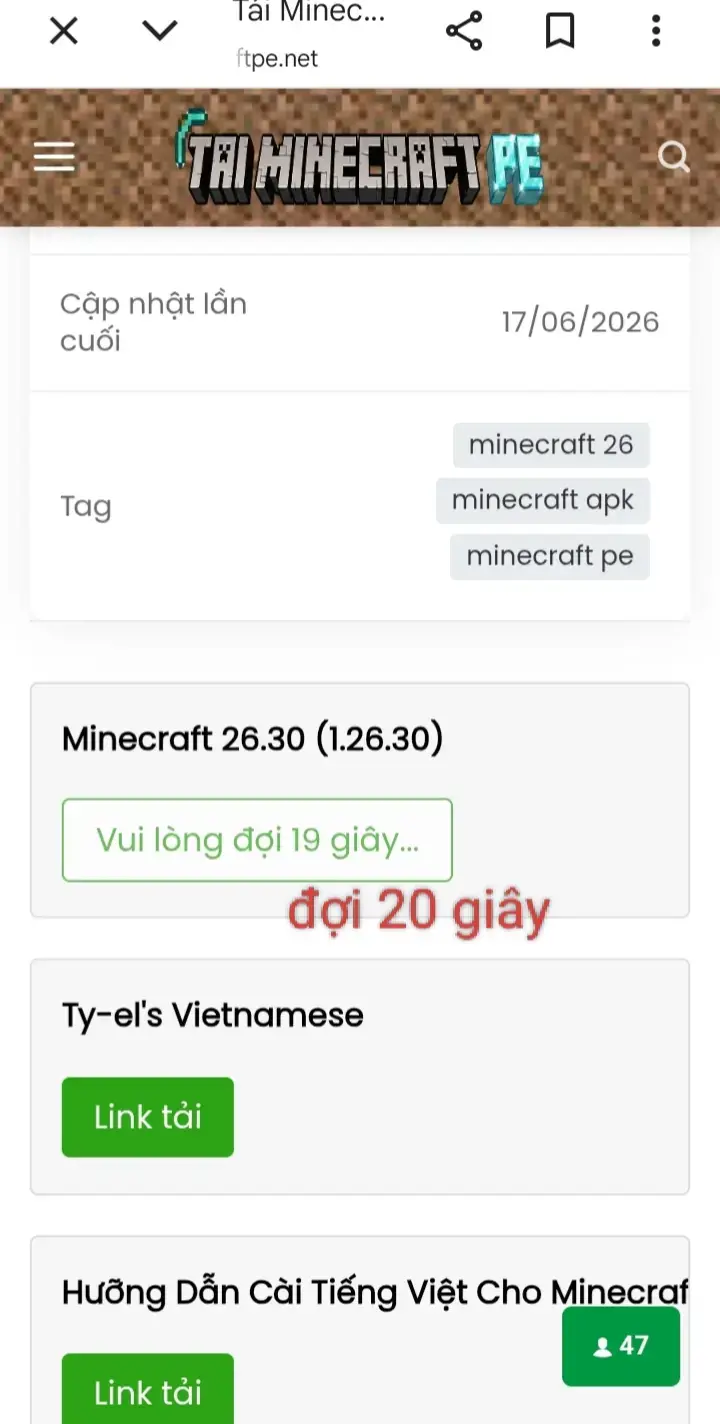
Task: Select the minecraft 26 tag
Action: coord(551,444)
